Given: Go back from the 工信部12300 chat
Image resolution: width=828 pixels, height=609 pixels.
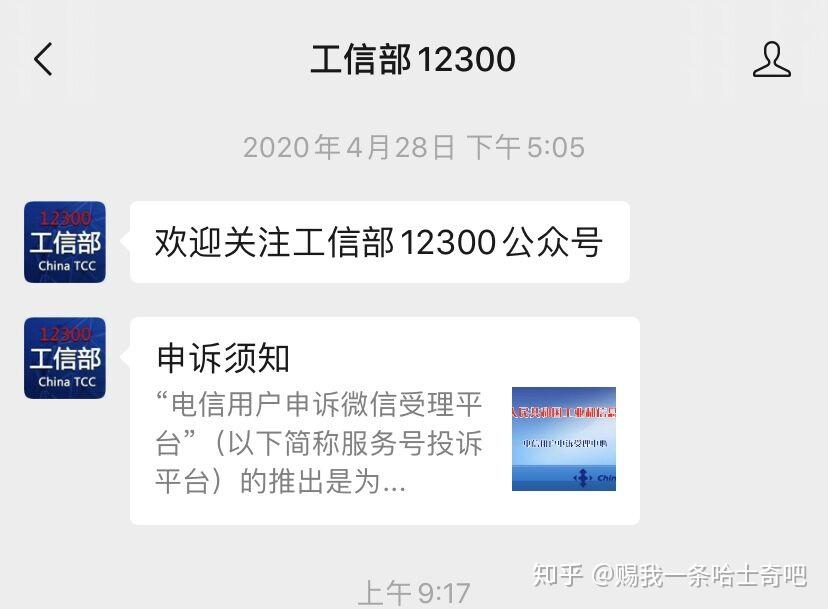Looking at the screenshot, I should pyautogui.click(x=43, y=60).
